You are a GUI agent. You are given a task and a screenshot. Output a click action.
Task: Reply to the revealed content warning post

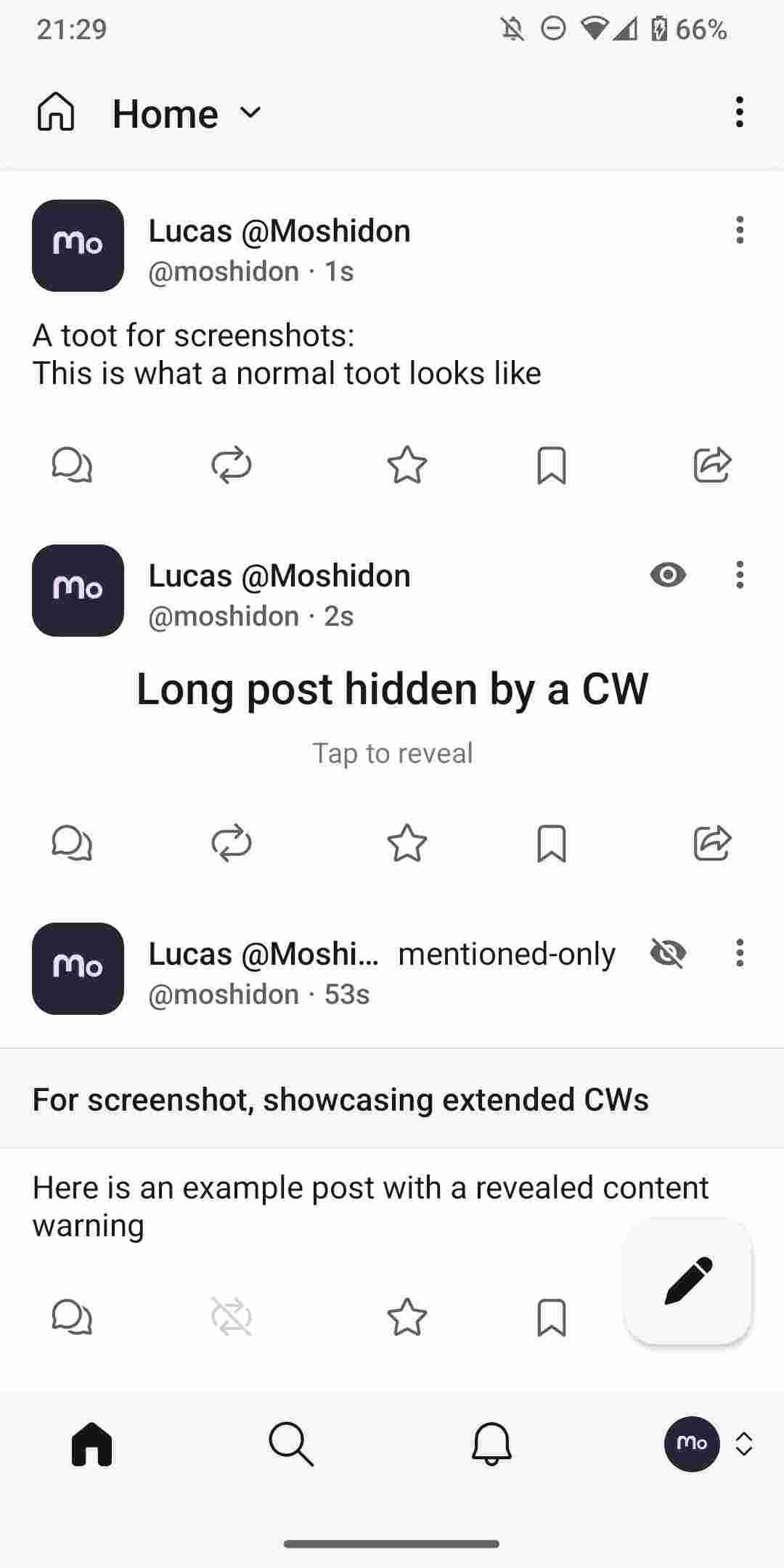pyautogui.click(x=72, y=1317)
